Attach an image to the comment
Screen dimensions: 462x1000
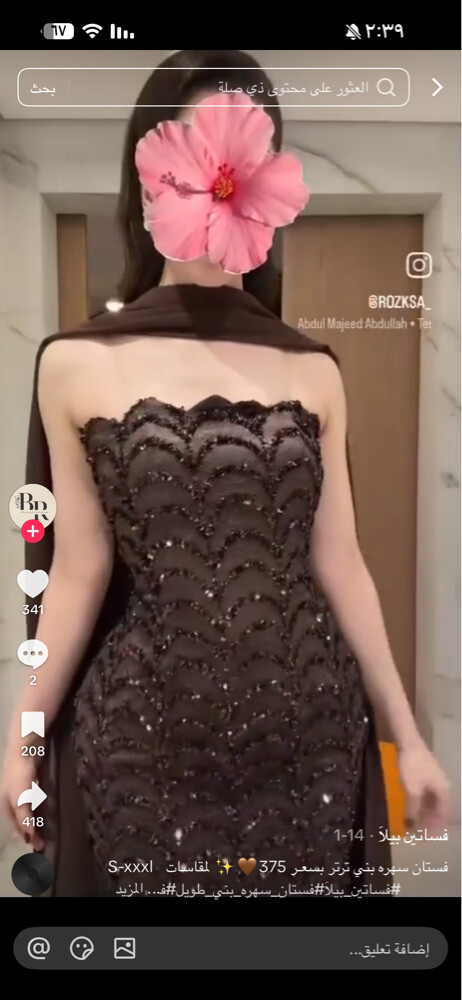click(x=124, y=948)
